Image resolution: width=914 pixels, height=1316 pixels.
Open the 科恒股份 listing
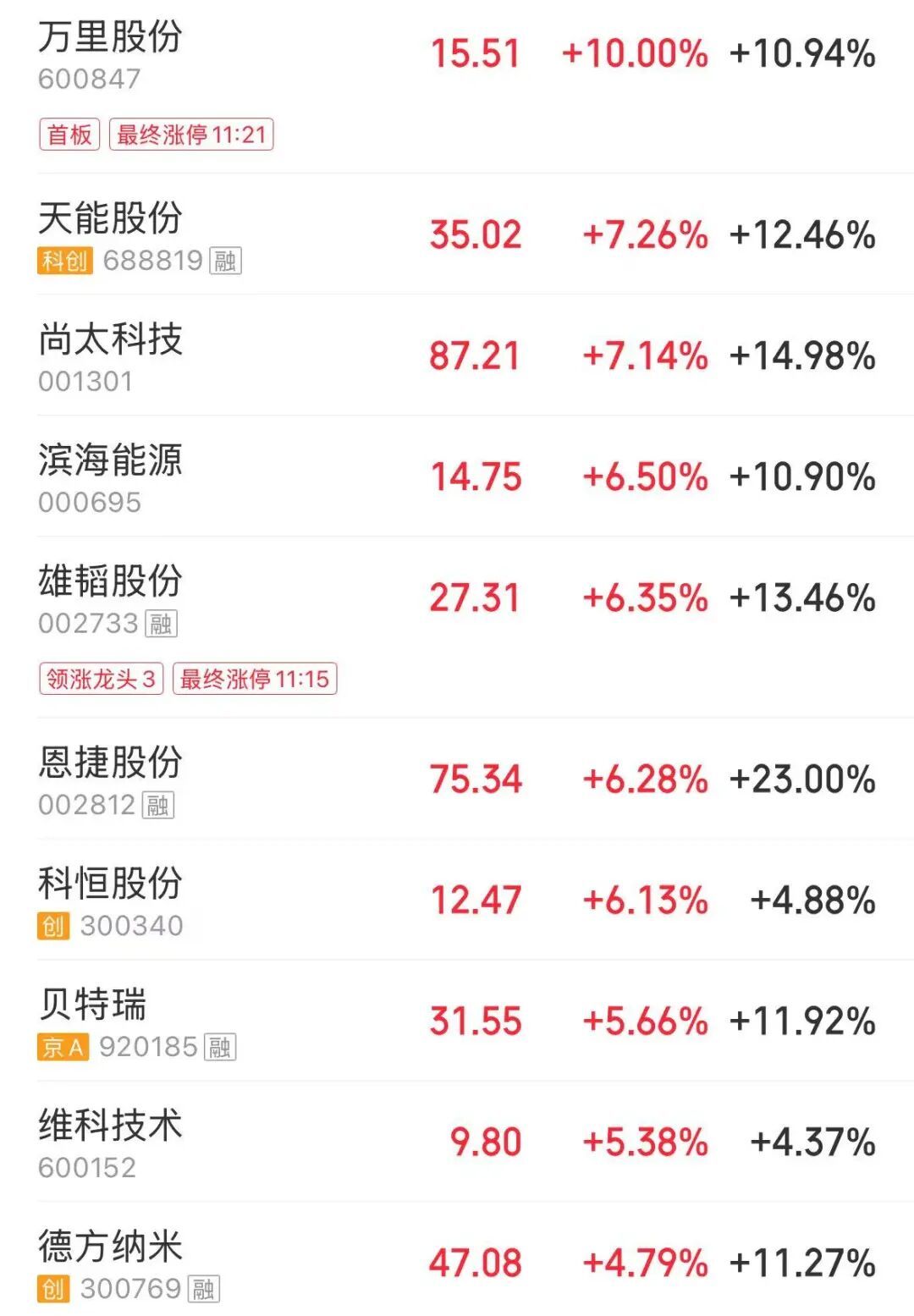[110, 884]
